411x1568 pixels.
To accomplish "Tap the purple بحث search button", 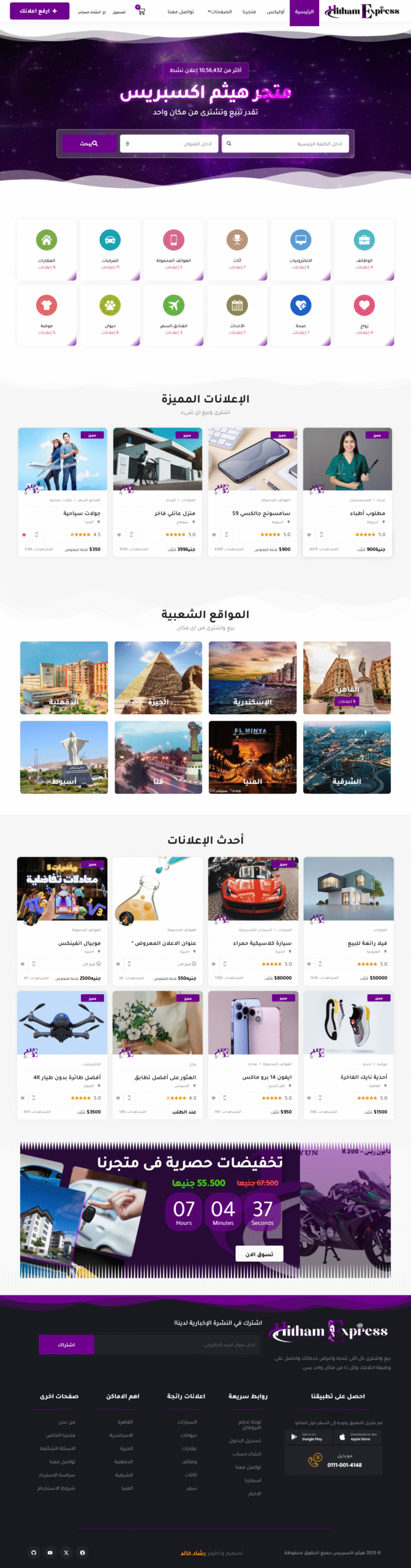I will click(89, 143).
